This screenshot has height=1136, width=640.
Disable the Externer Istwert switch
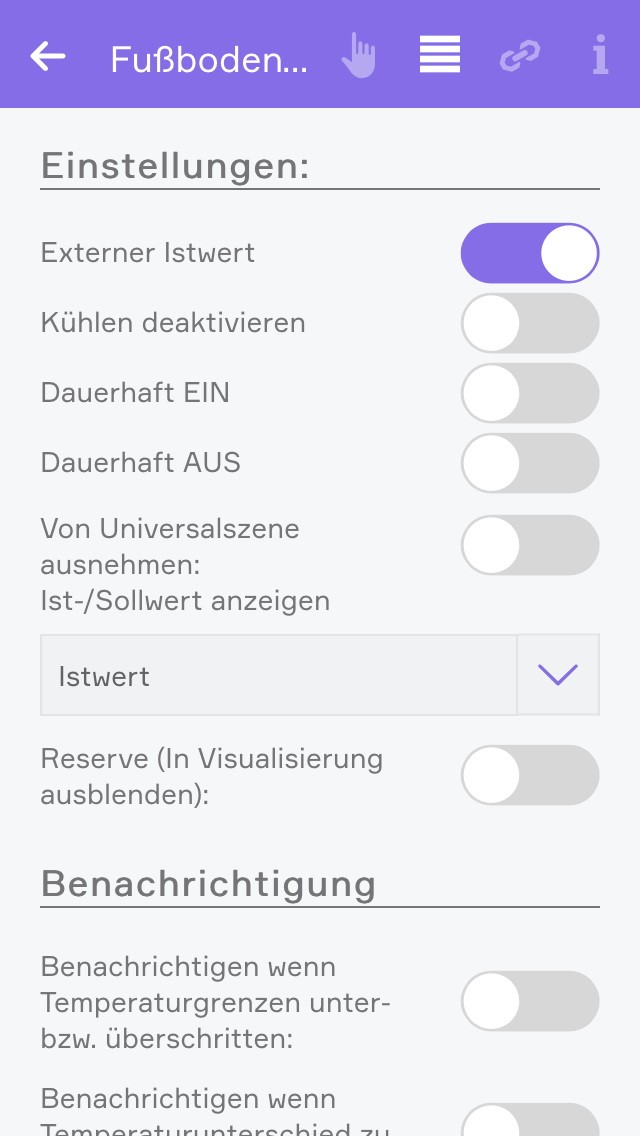(x=530, y=253)
